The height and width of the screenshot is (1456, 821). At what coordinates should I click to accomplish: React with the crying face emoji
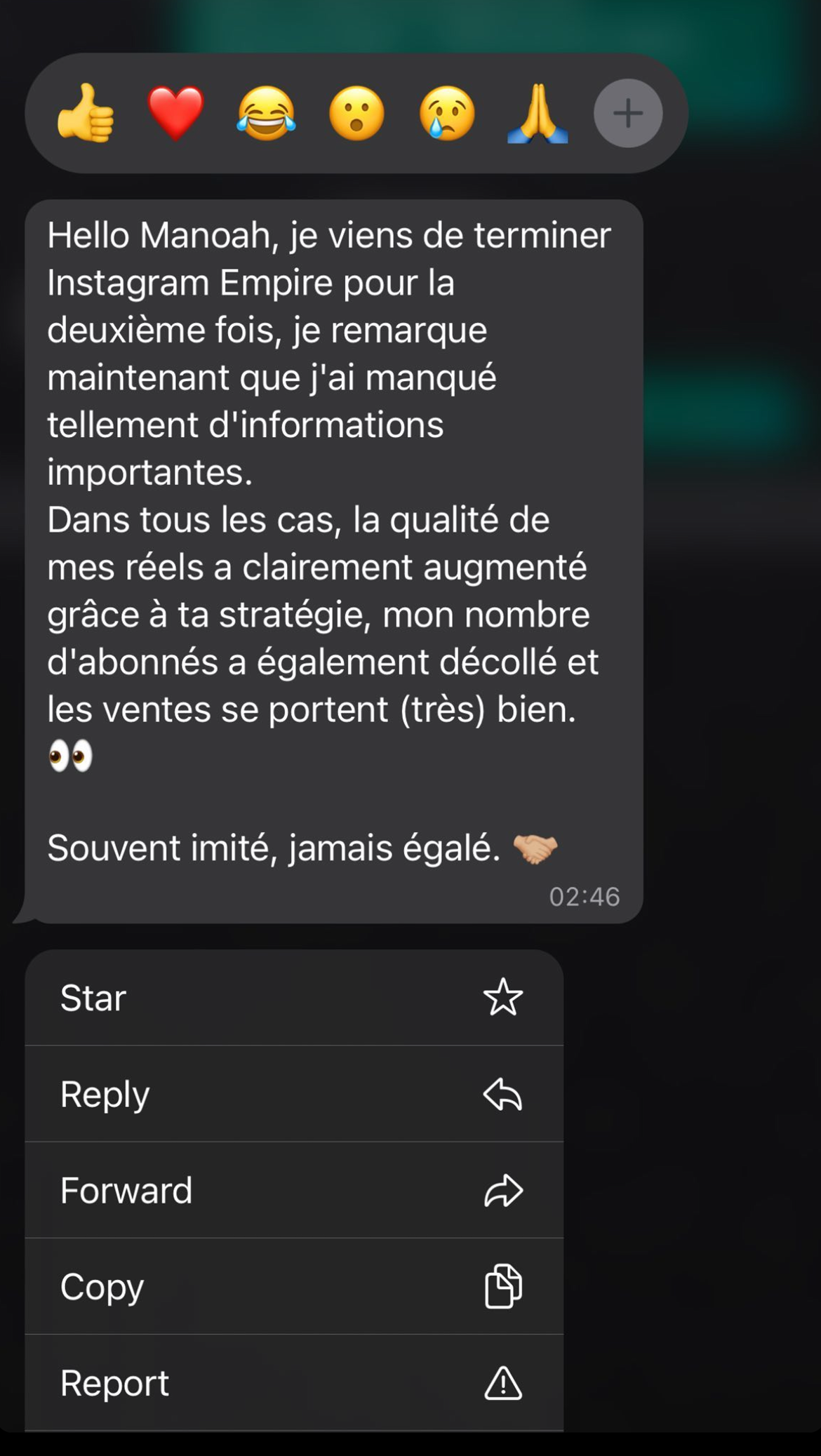pyautogui.click(x=447, y=114)
